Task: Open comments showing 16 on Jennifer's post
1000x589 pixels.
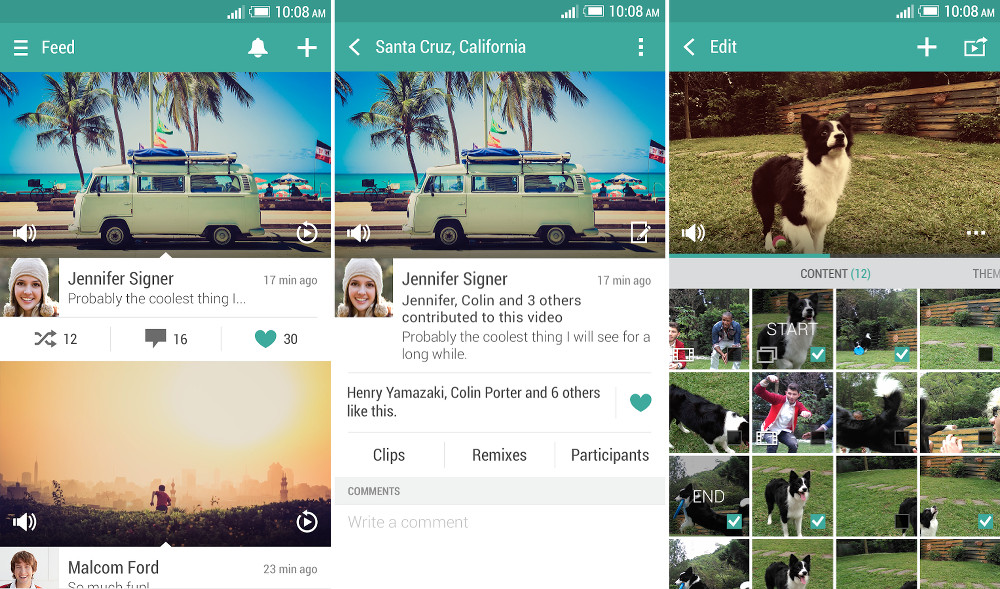Action: (166, 339)
